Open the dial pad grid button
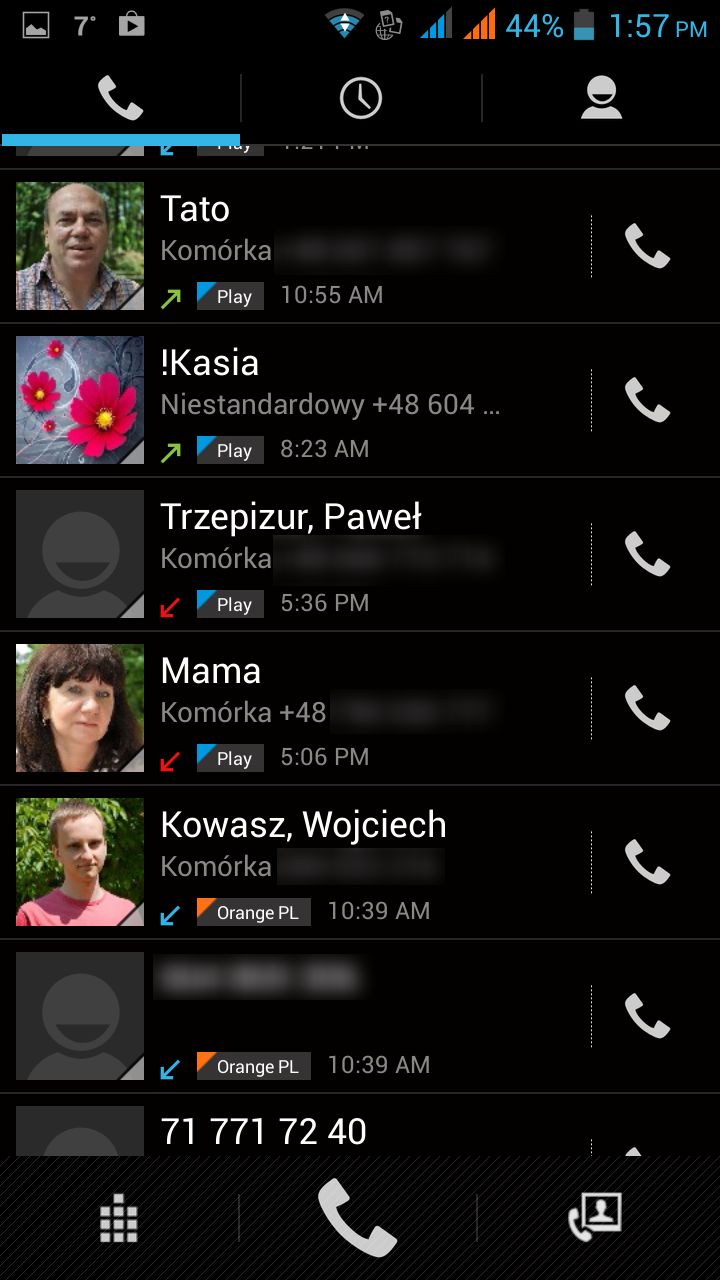 pyautogui.click(x=118, y=1218)
